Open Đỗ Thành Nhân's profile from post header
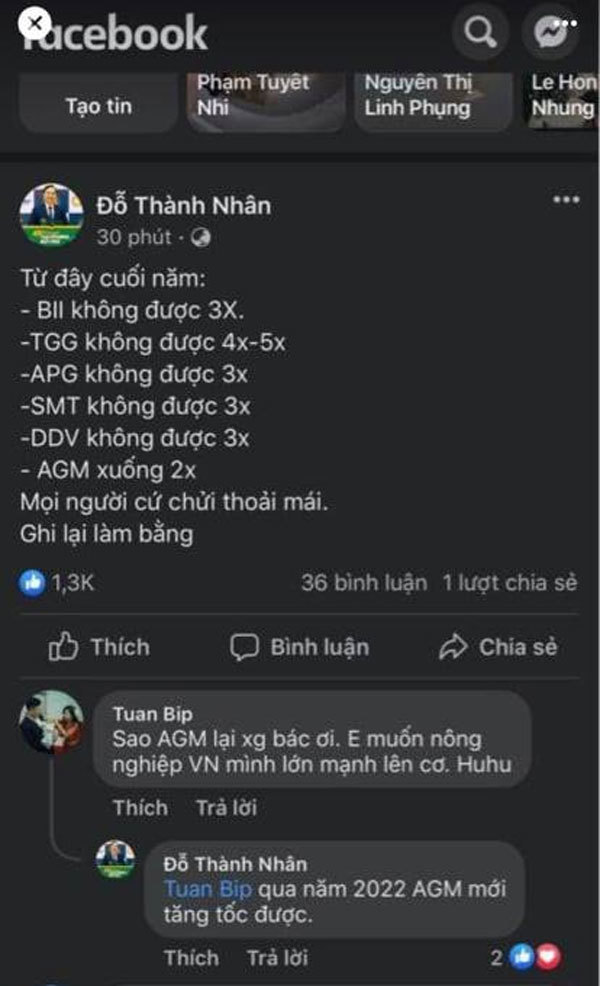600x986 pixels. pyautogui.click(x=183, y=206)
